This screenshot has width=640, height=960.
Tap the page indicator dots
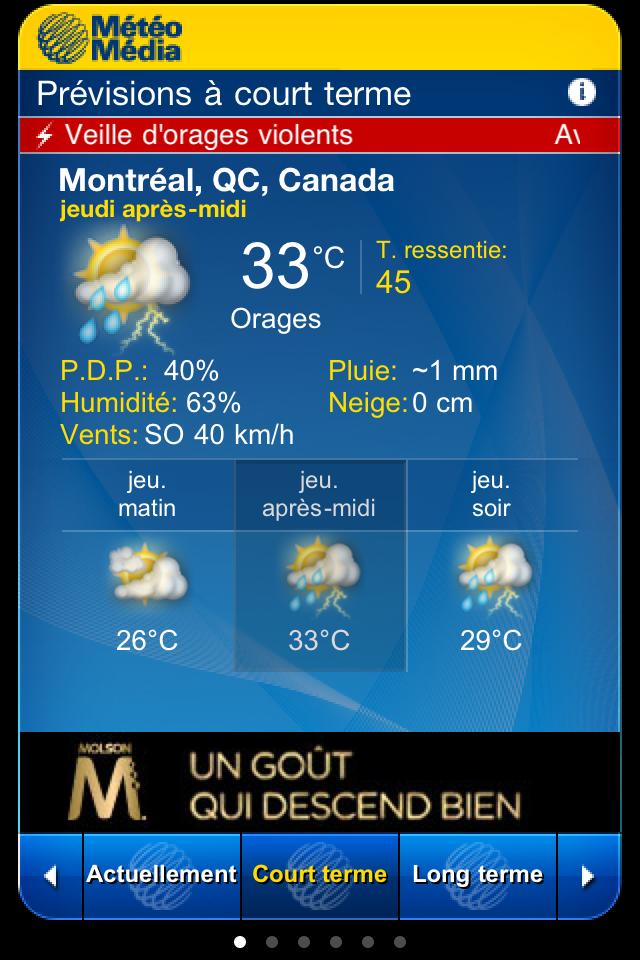point(319,942)
